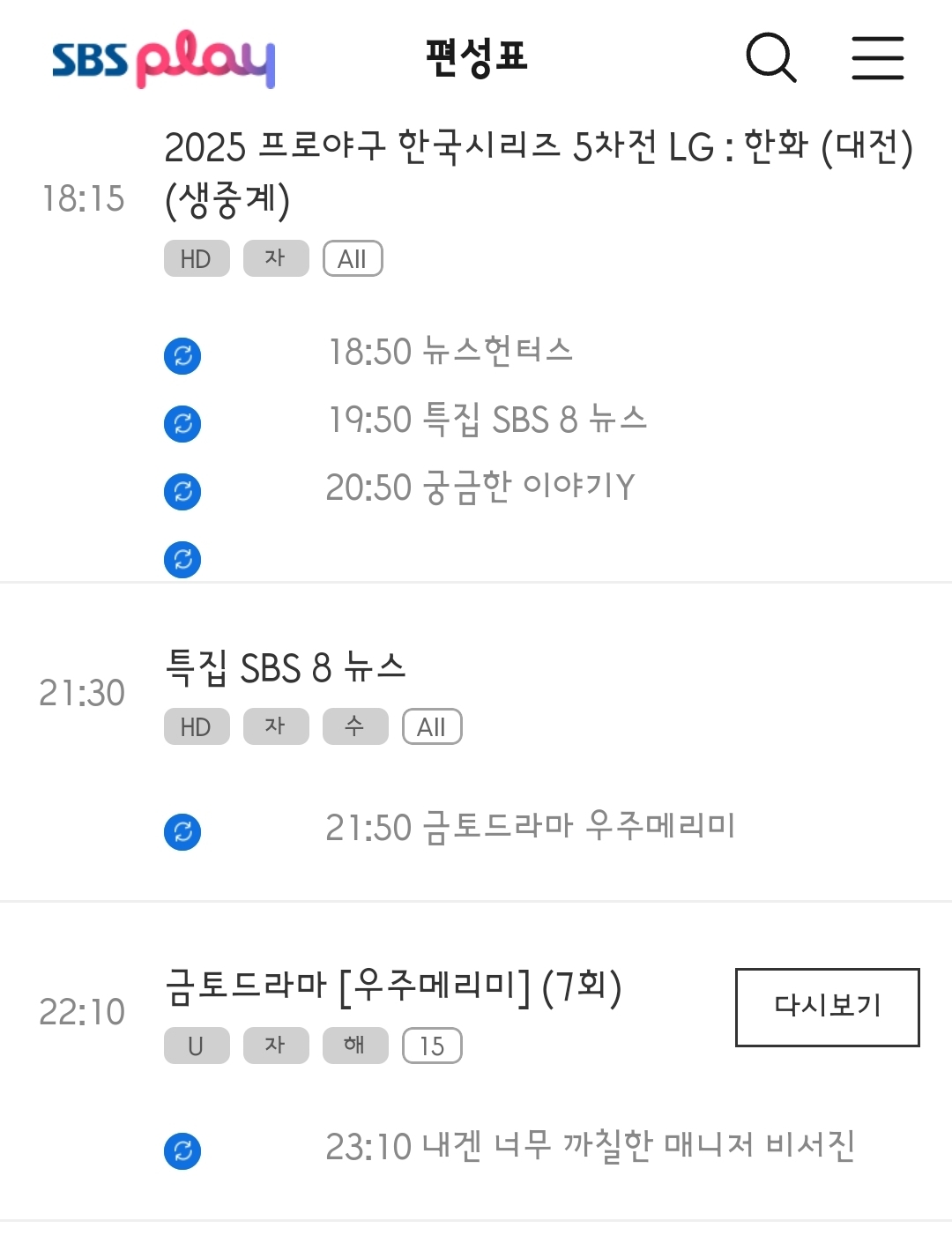Click the 15 age rating badge
This screenshot has width=952, height=1243.
point(432,1046)
